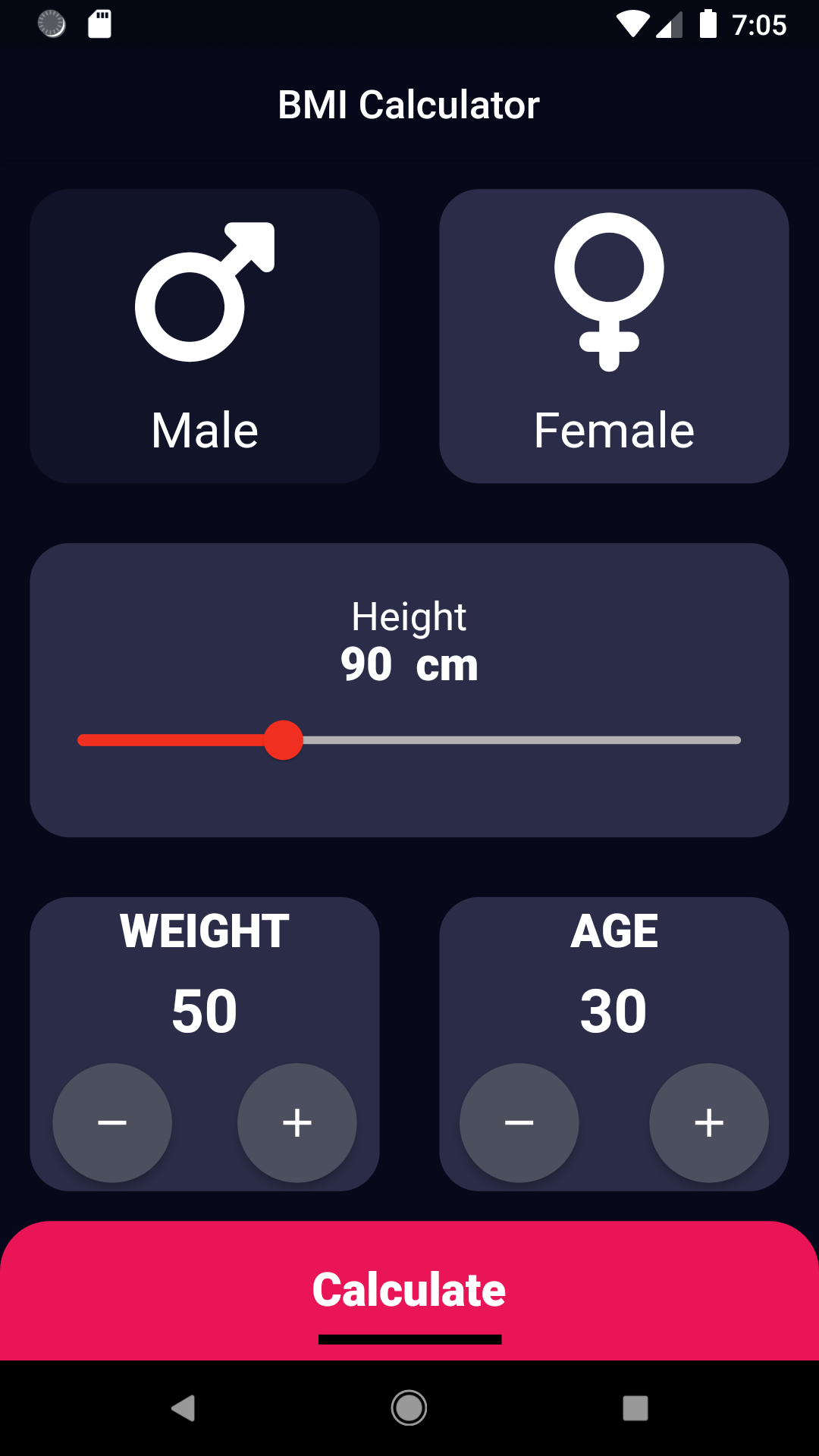
Task: Click the height slider thumb
Action: coord(284,739)
